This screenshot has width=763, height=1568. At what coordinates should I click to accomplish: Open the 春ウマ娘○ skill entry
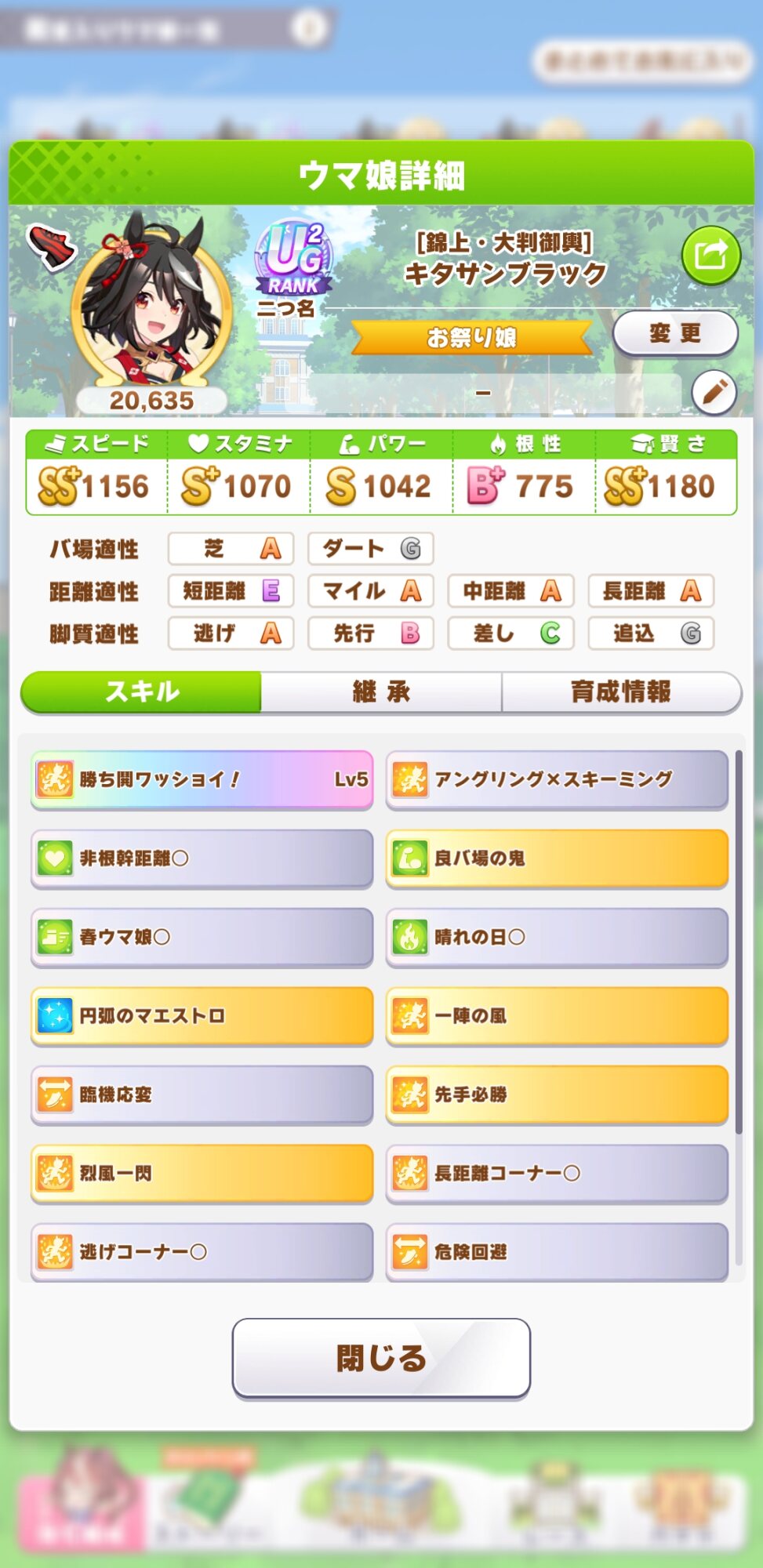[x=202, y=937]
